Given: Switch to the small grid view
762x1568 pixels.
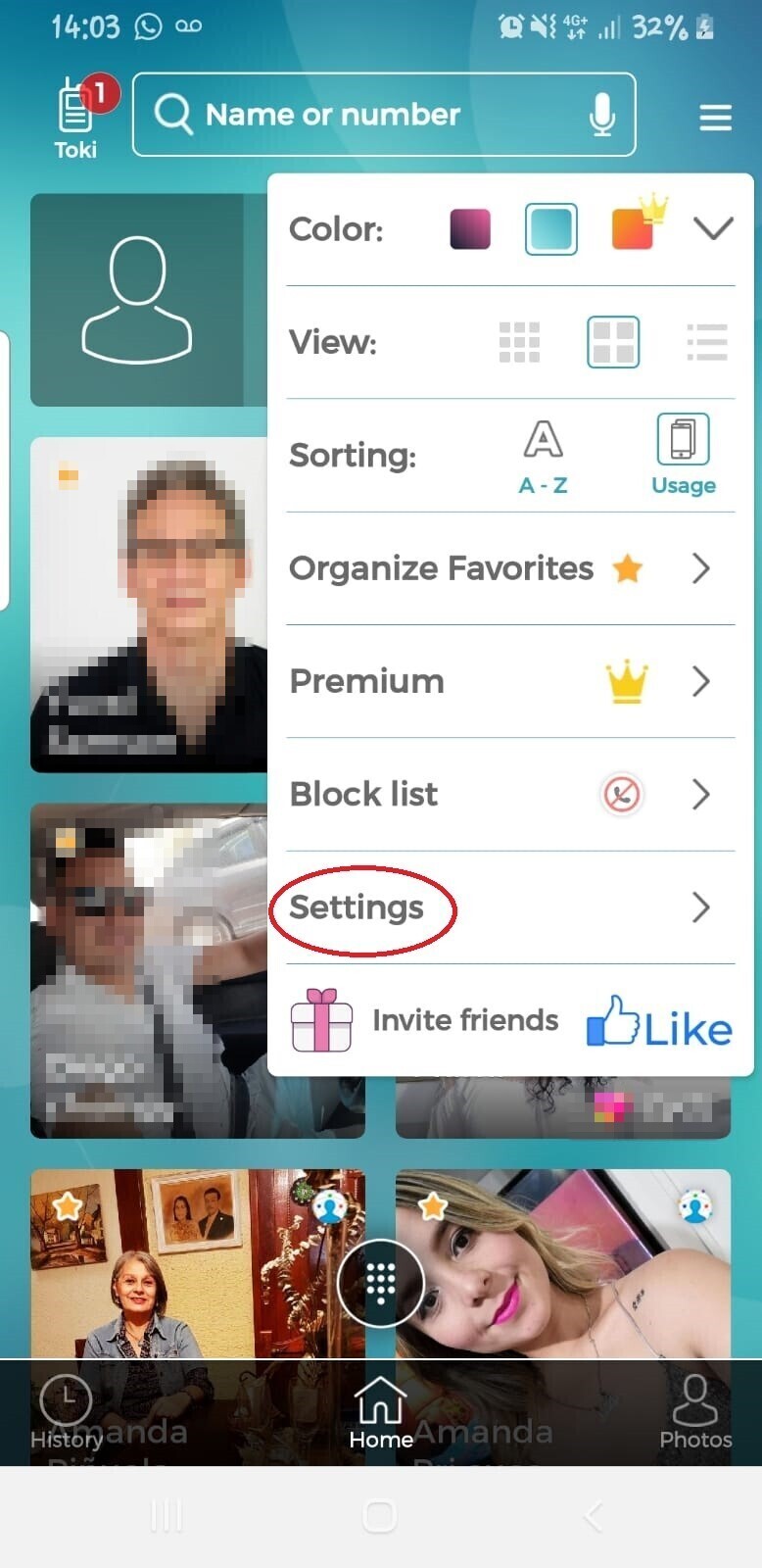Looking at the screenshot, I should [519, 342].
